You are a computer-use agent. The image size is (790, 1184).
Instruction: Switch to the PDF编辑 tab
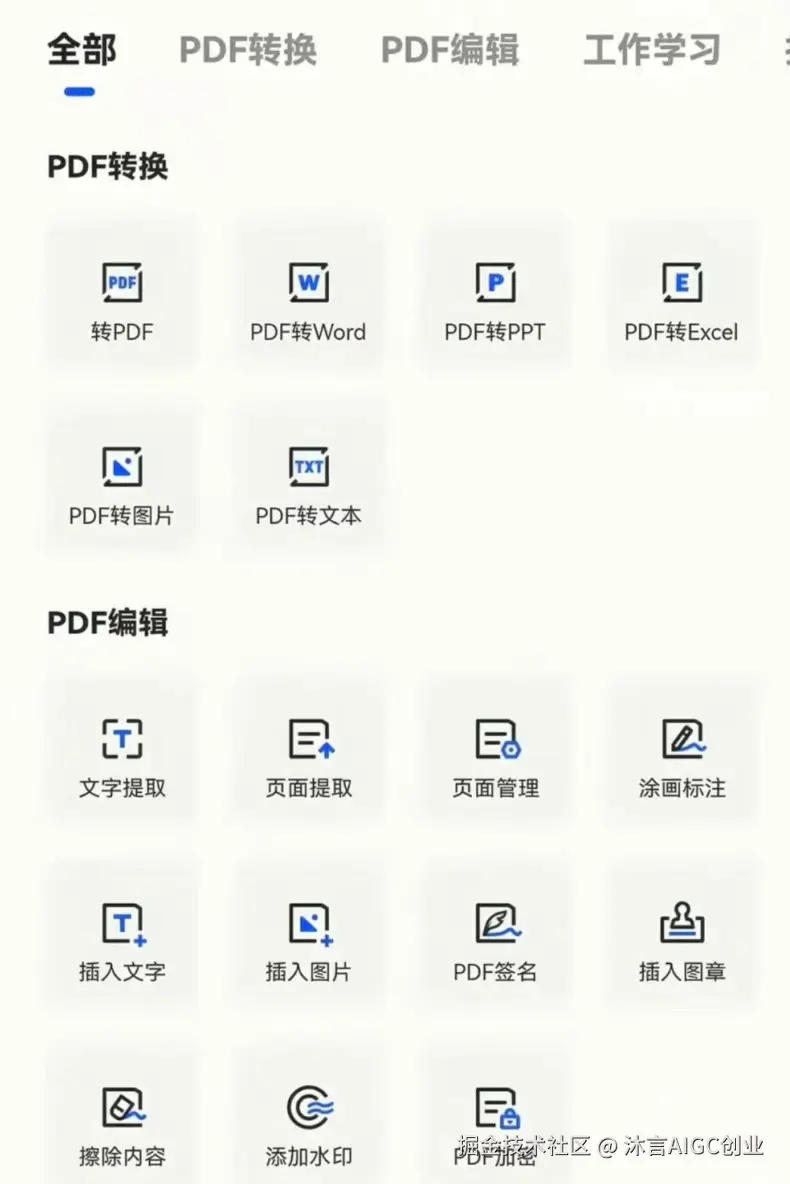[x=450, y=49]
